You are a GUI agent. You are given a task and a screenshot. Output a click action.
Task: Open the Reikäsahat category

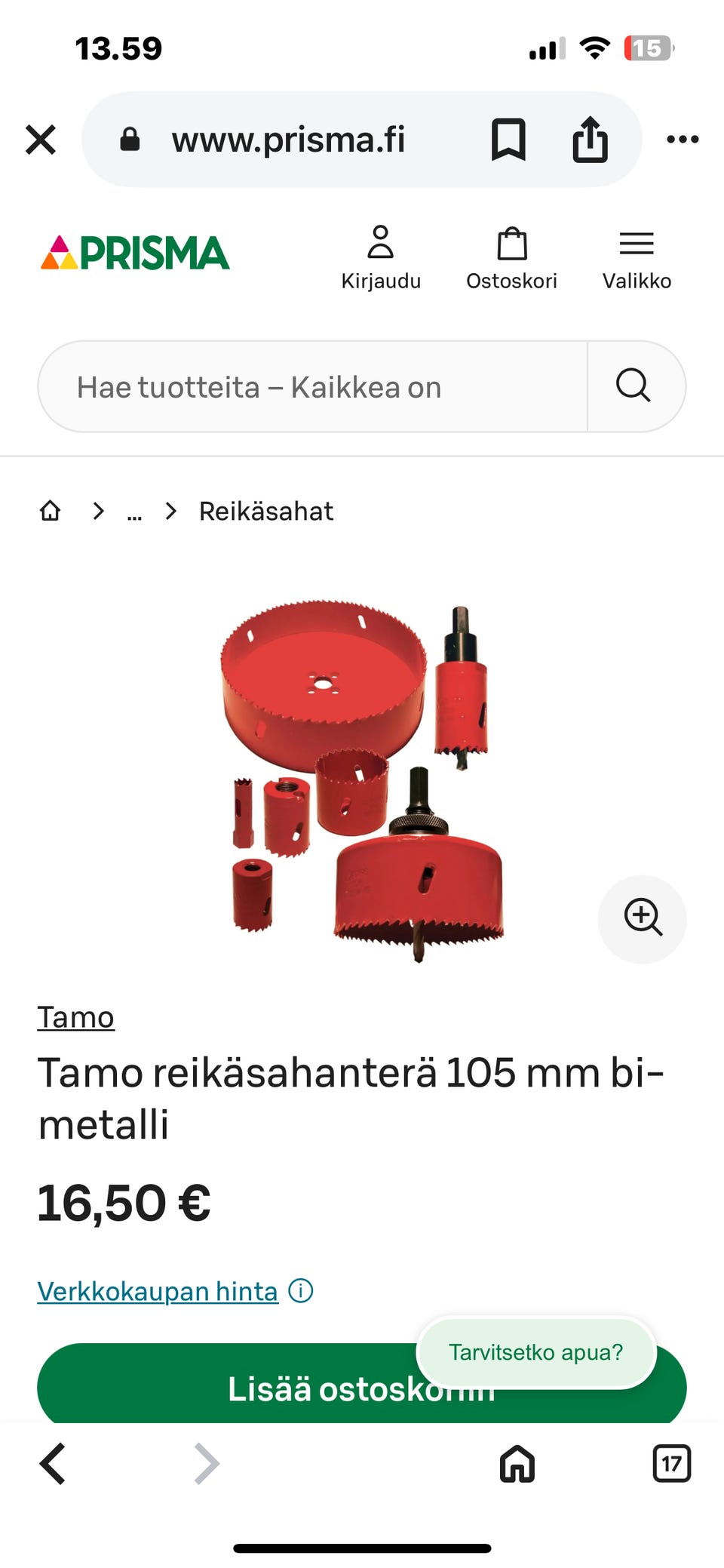(265, 512)
